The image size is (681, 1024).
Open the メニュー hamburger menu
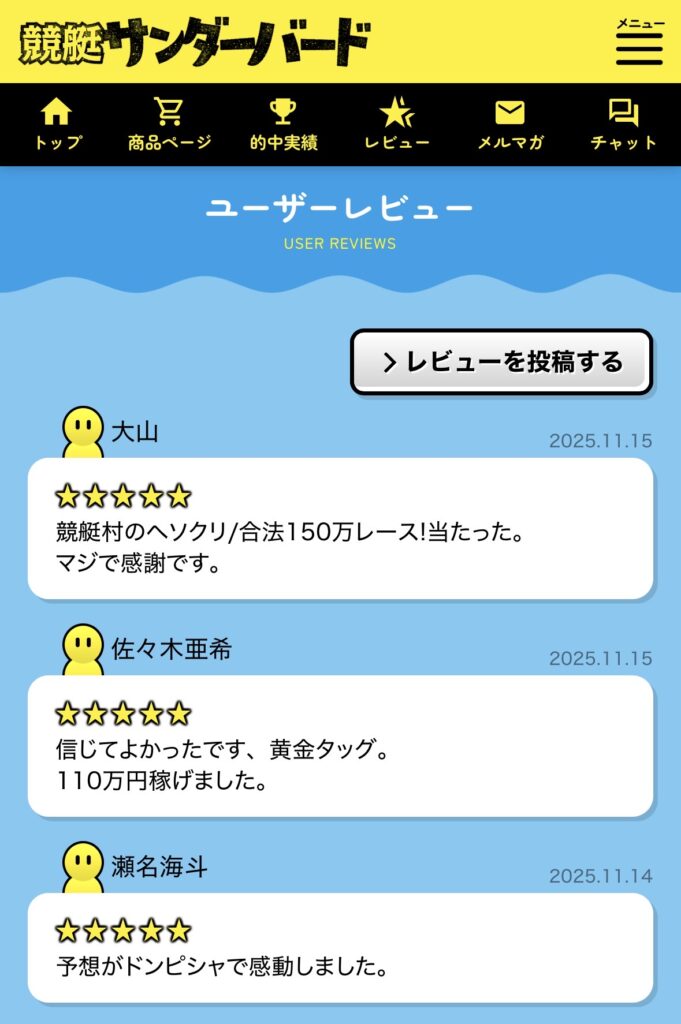coord(639,41)
